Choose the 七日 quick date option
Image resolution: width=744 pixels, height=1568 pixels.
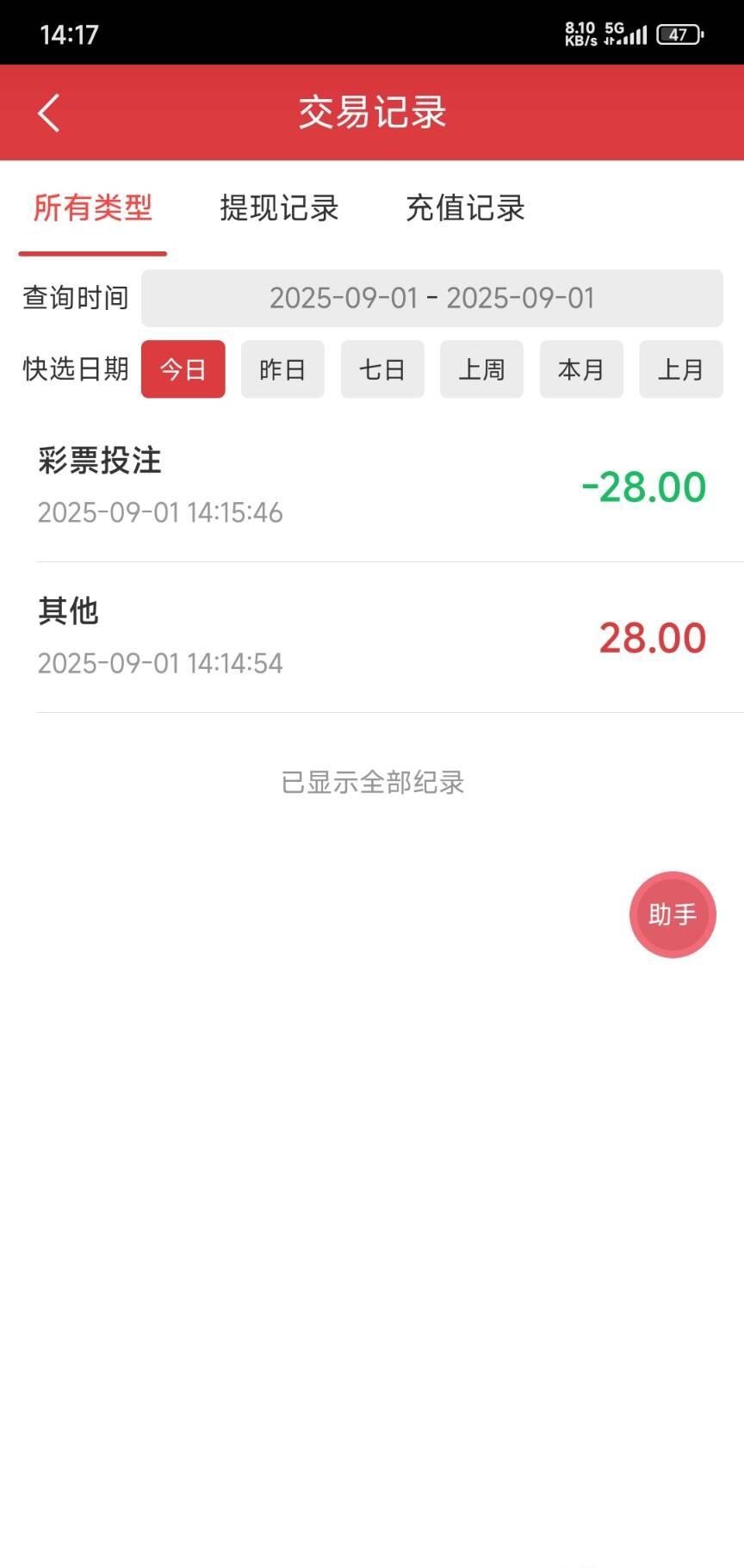pos(382,369)
